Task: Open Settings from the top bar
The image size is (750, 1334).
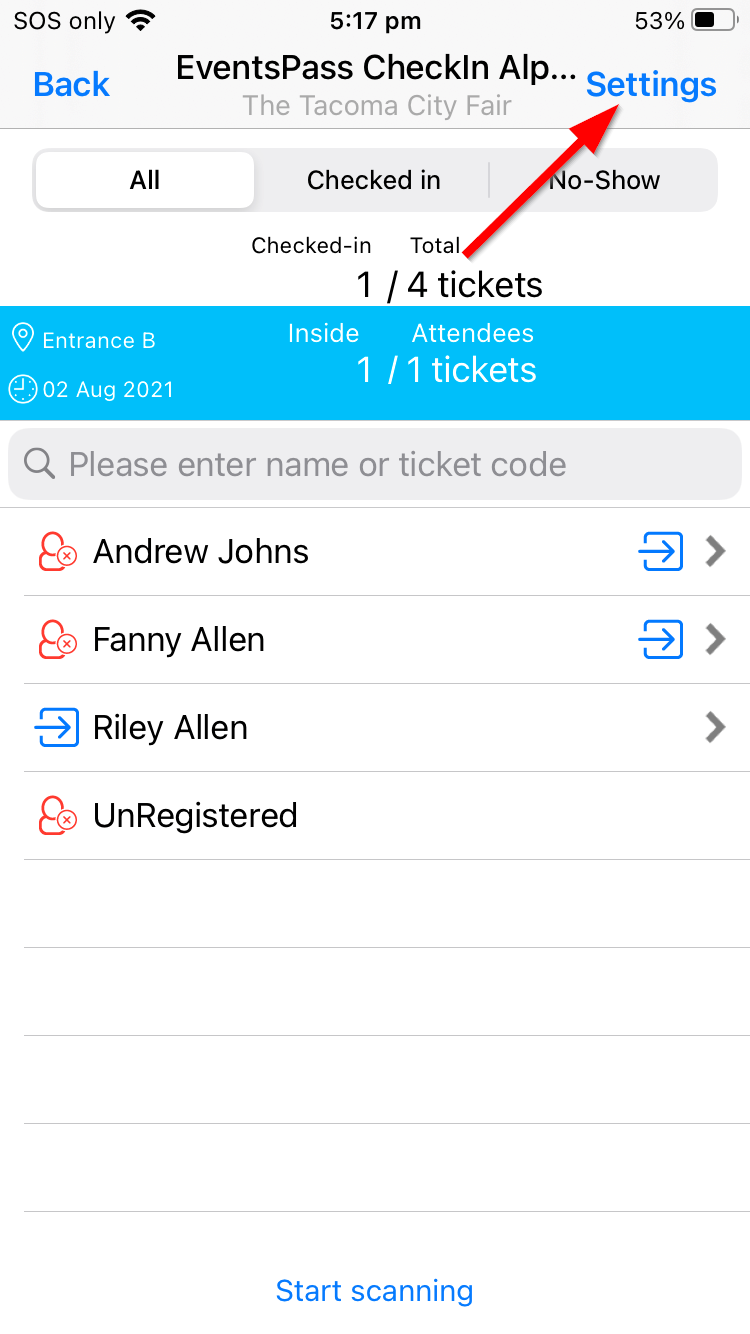Action: (651, 84)
